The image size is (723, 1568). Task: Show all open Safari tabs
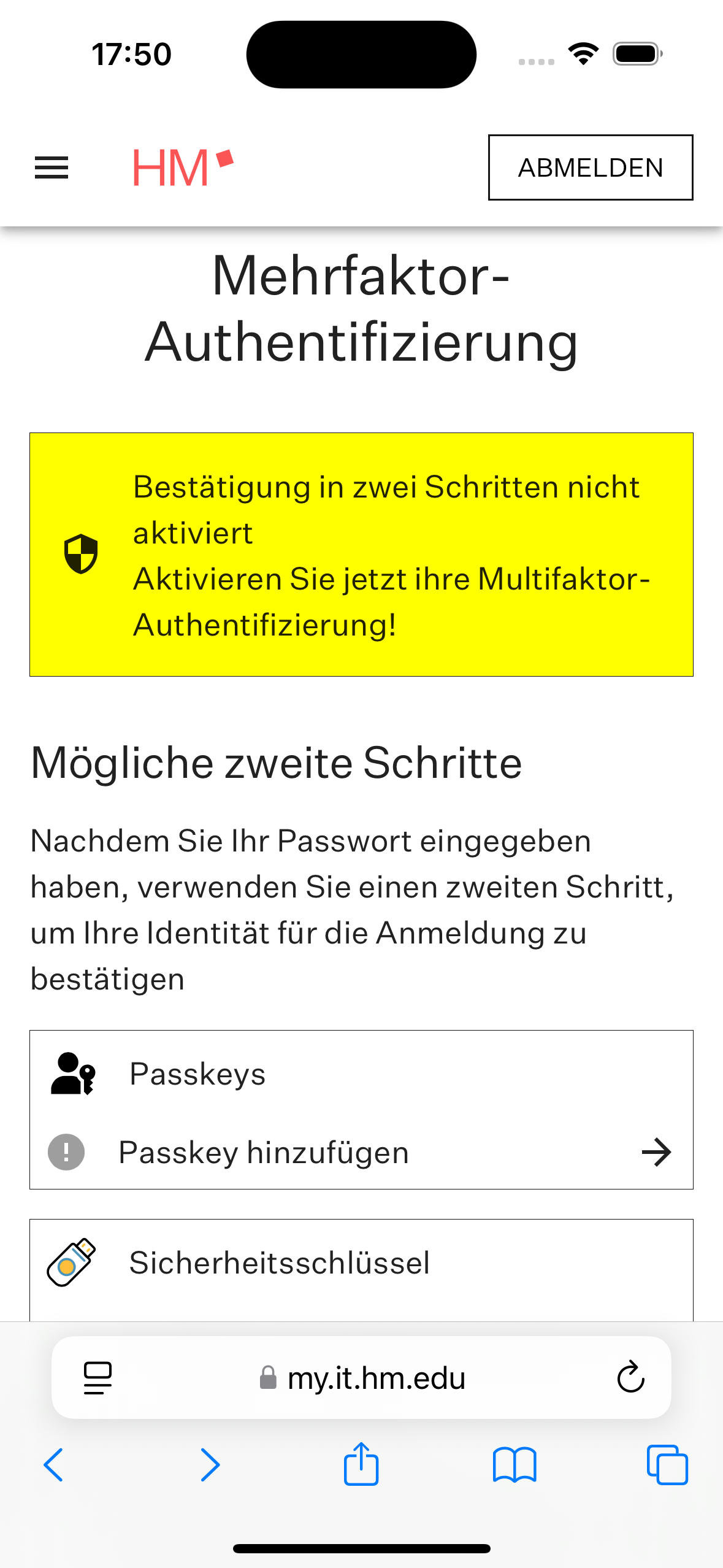coord(667,1465)
